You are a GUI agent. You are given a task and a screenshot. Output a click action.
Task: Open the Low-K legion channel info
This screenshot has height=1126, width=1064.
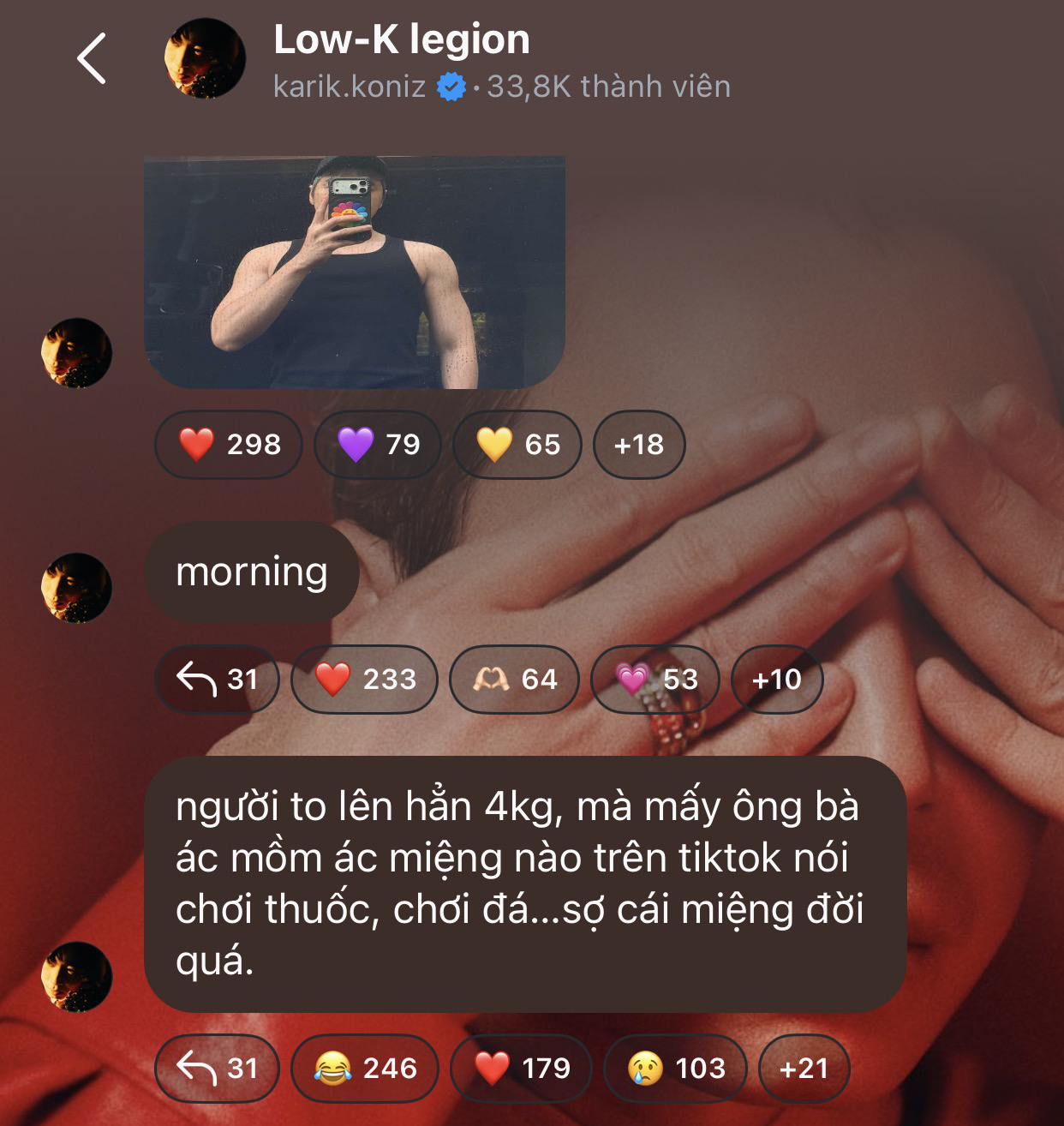[401, 40]
